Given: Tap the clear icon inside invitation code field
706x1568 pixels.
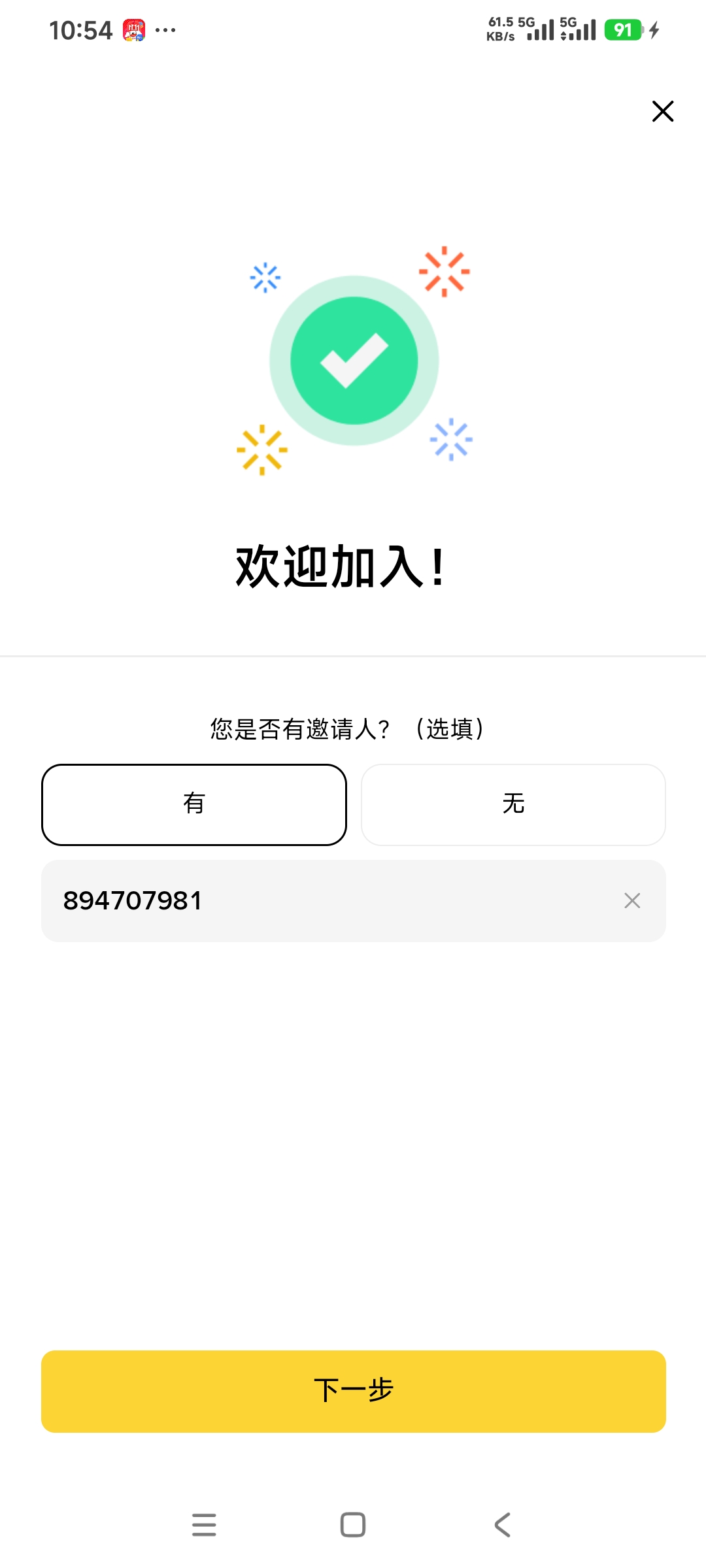Looking at the screenshot, I should click(x=631, y=901).
